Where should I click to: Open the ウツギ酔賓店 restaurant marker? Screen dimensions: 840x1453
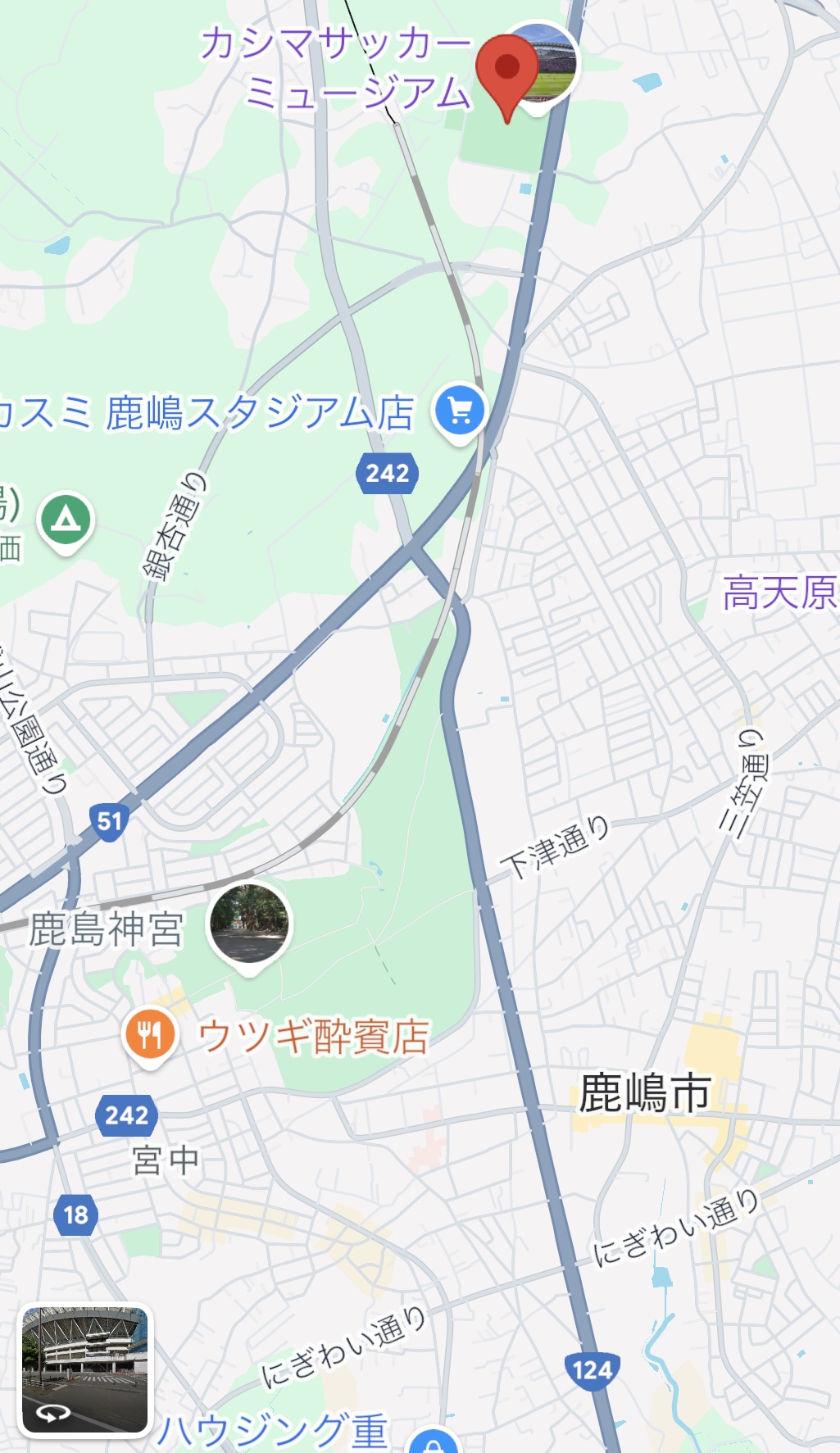(150, 1035)
